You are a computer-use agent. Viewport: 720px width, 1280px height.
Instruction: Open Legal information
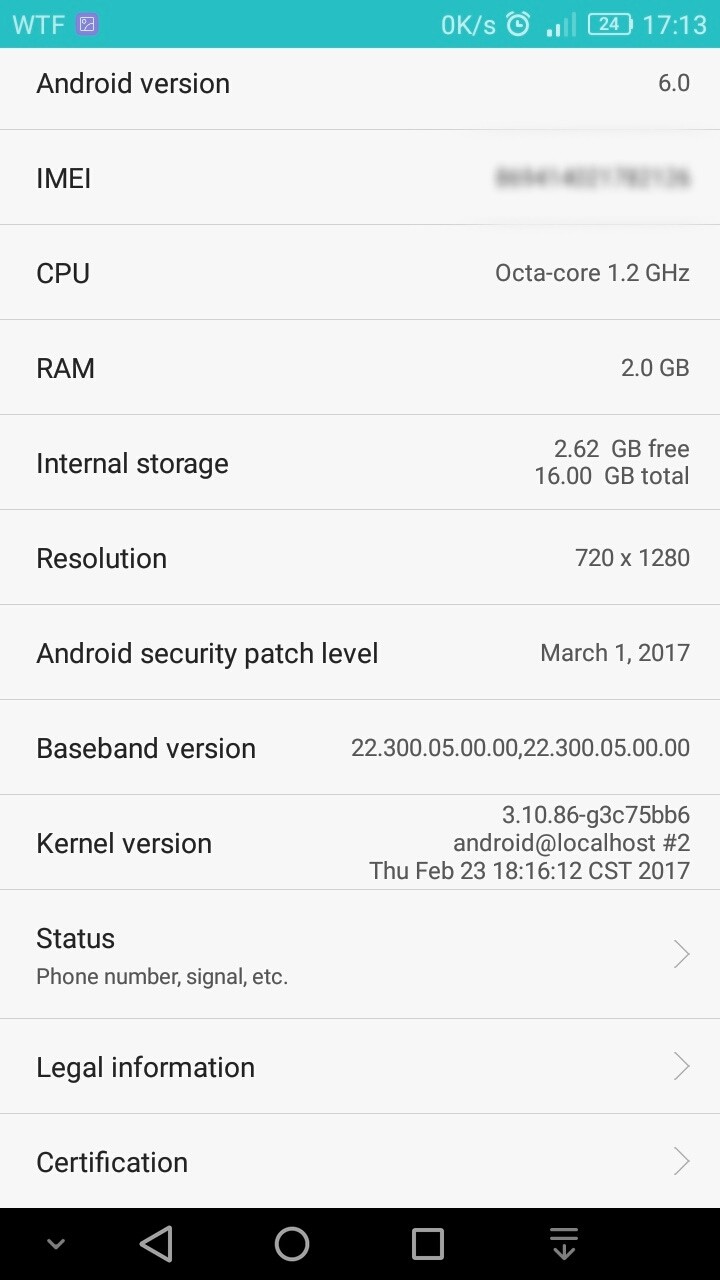tap(360, 1067)
